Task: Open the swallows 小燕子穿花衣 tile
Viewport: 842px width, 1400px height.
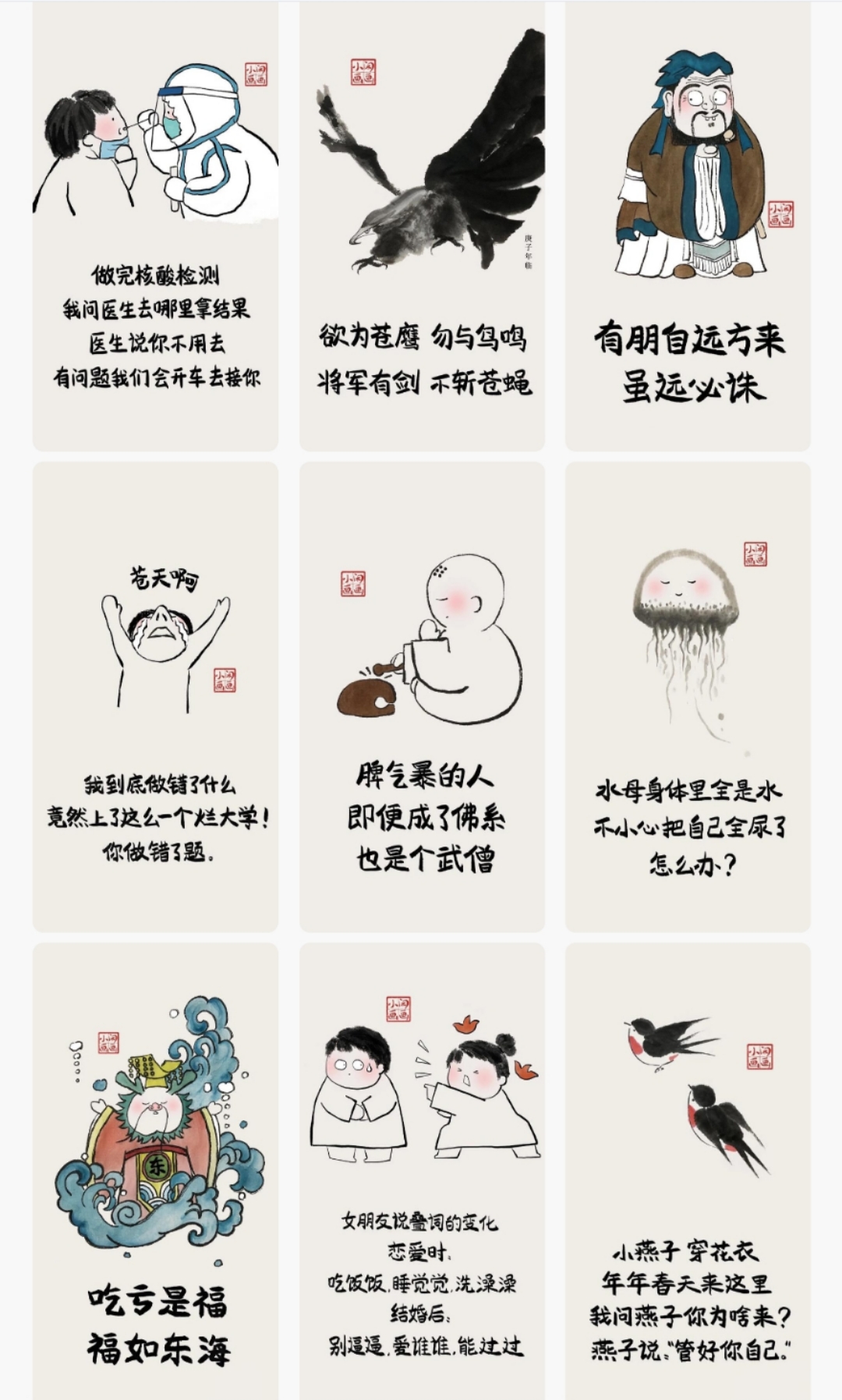Action: click(x=688, y=1169)
